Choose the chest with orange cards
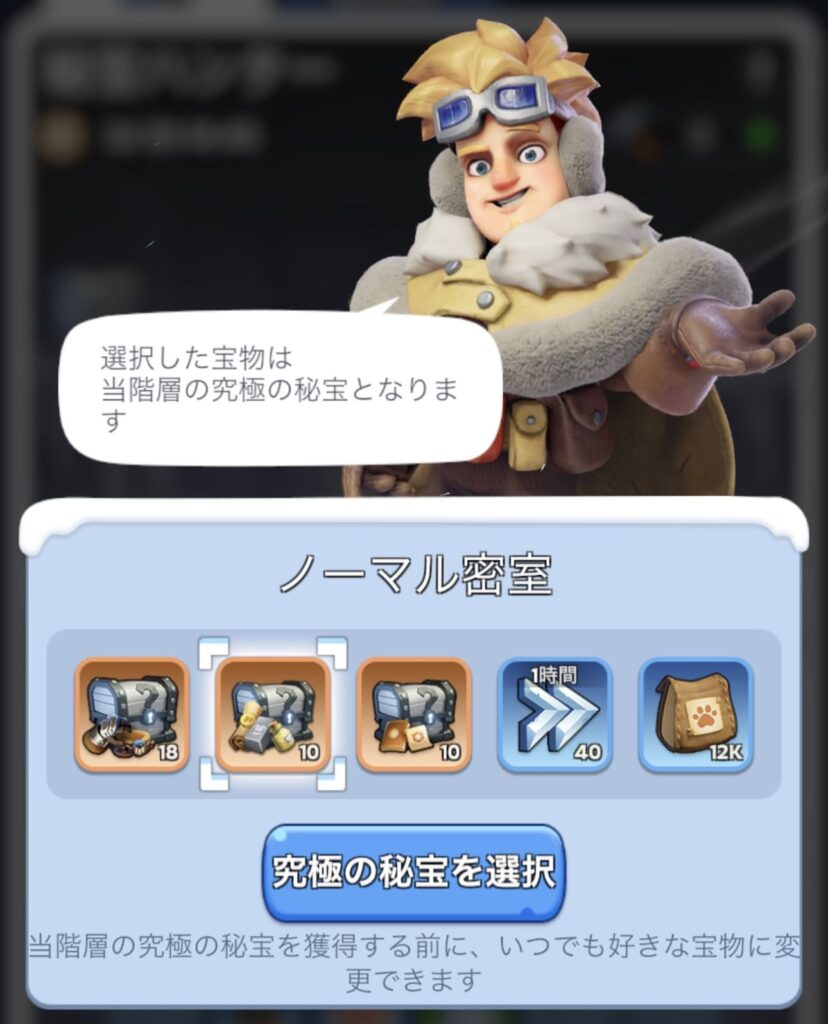The width and height of the screenshot is (828, 1024). (x=413, y=714)
